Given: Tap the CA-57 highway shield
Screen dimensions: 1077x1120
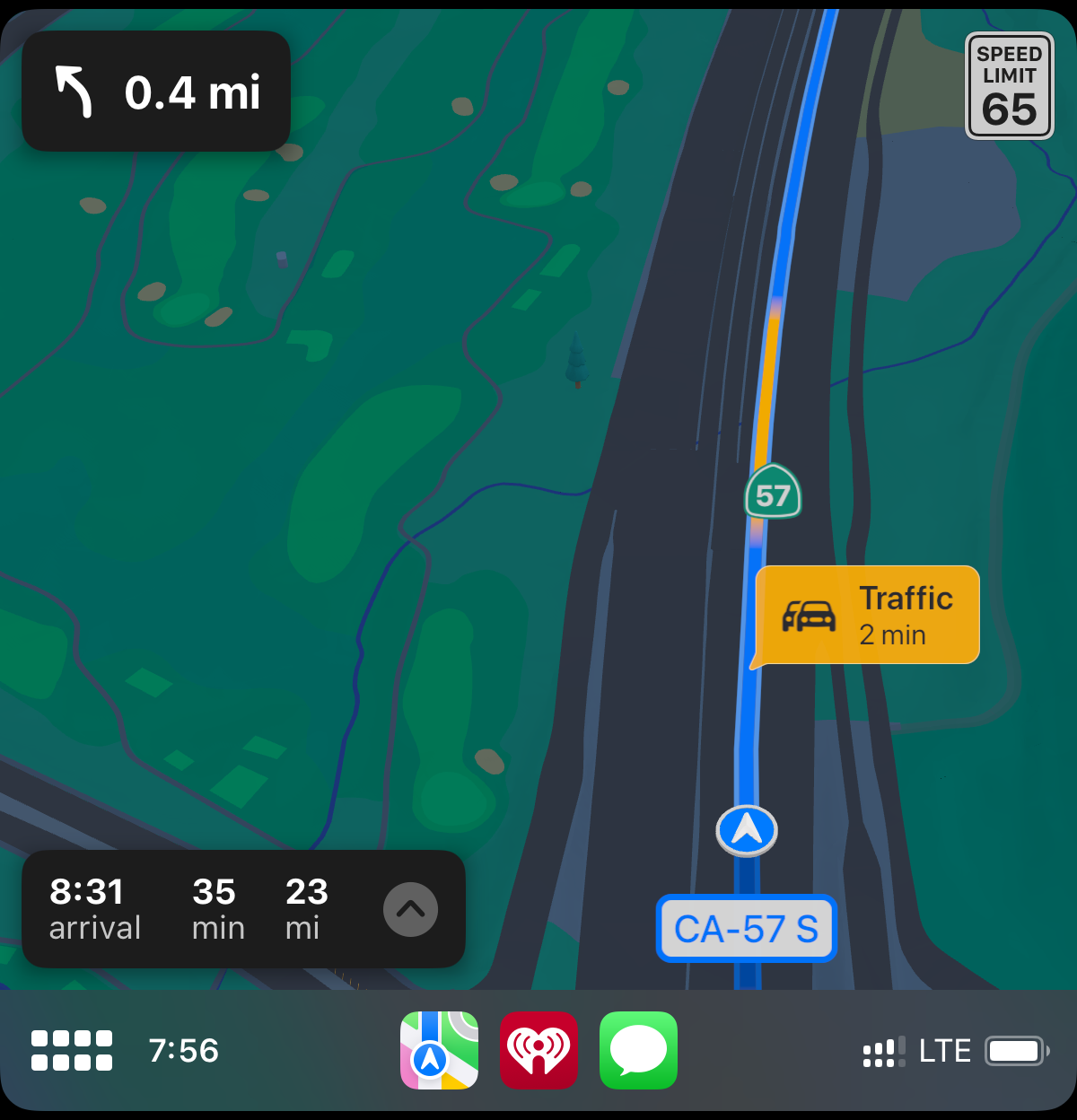Looking at the screenshot, I should 770,494.
